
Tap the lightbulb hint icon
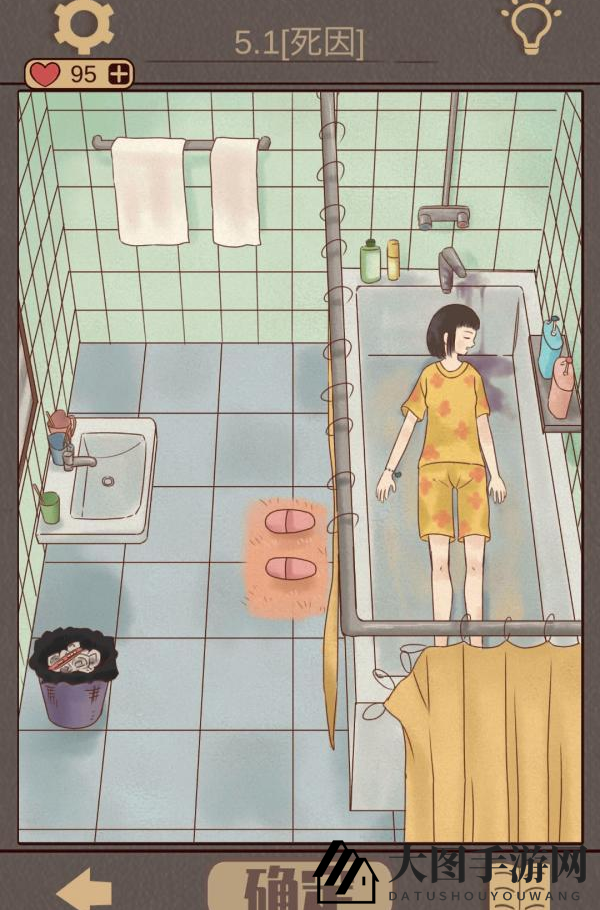tap(530, 27)
